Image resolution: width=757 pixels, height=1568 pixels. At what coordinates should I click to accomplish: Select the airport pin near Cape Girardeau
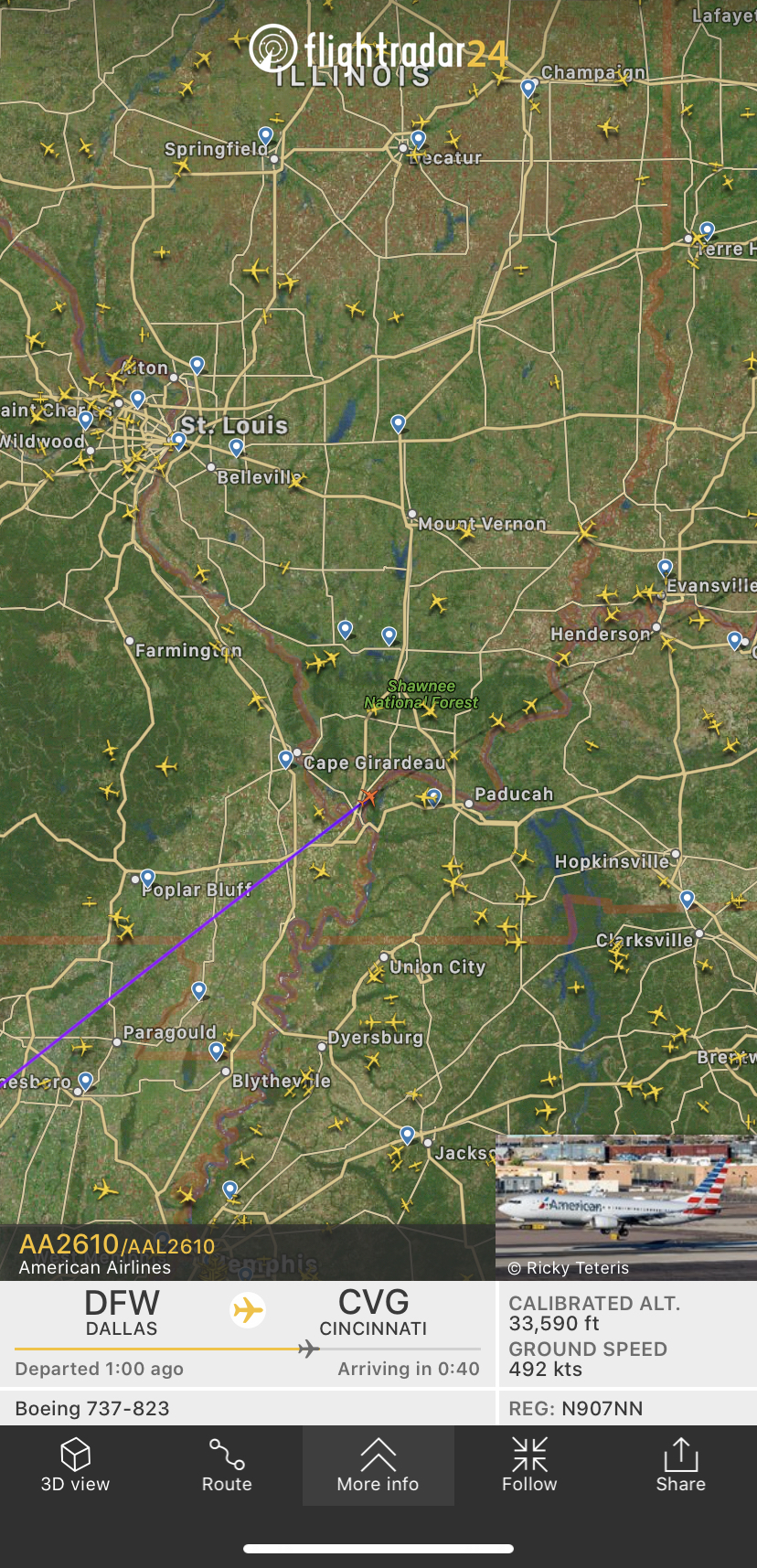(286, 758)
